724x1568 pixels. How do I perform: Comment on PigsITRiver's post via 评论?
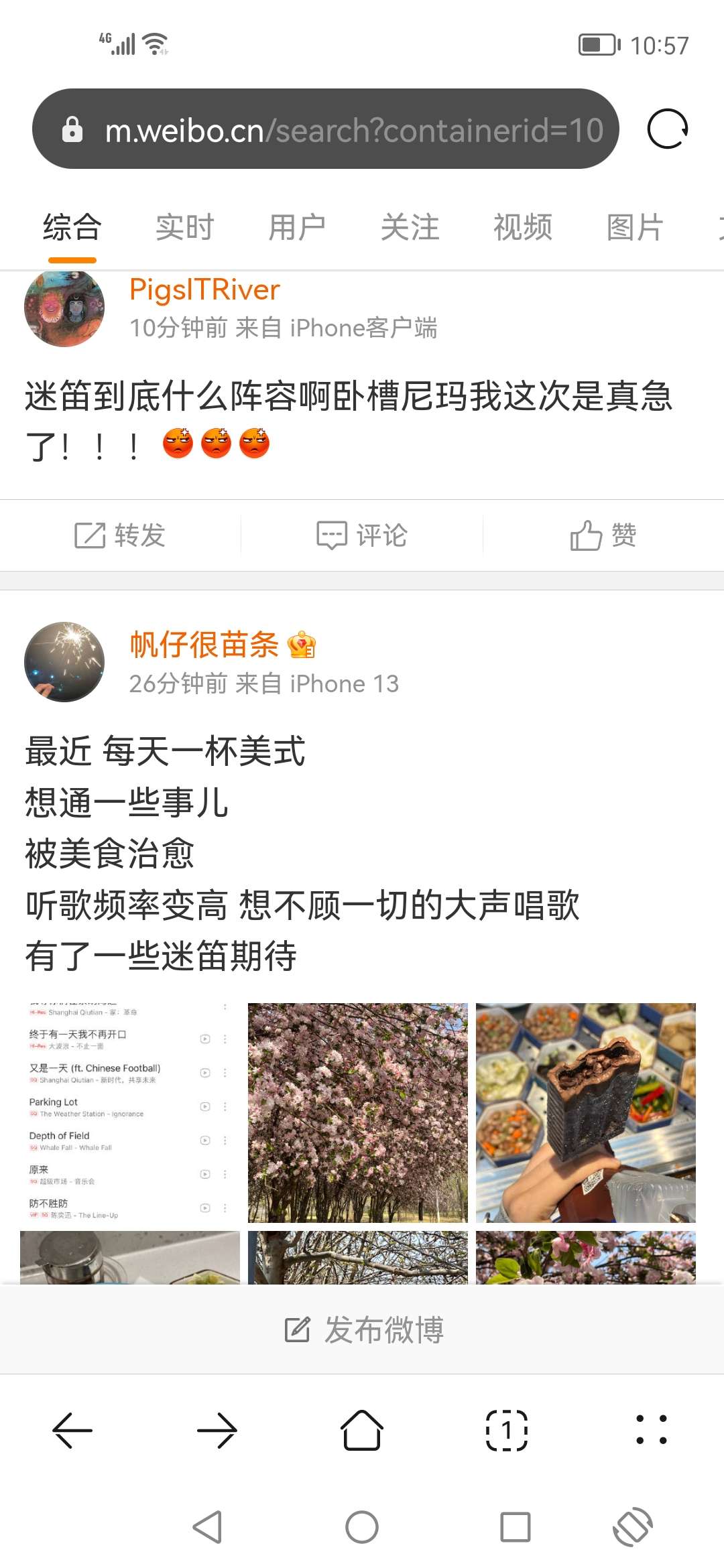(x=362, y=535)
